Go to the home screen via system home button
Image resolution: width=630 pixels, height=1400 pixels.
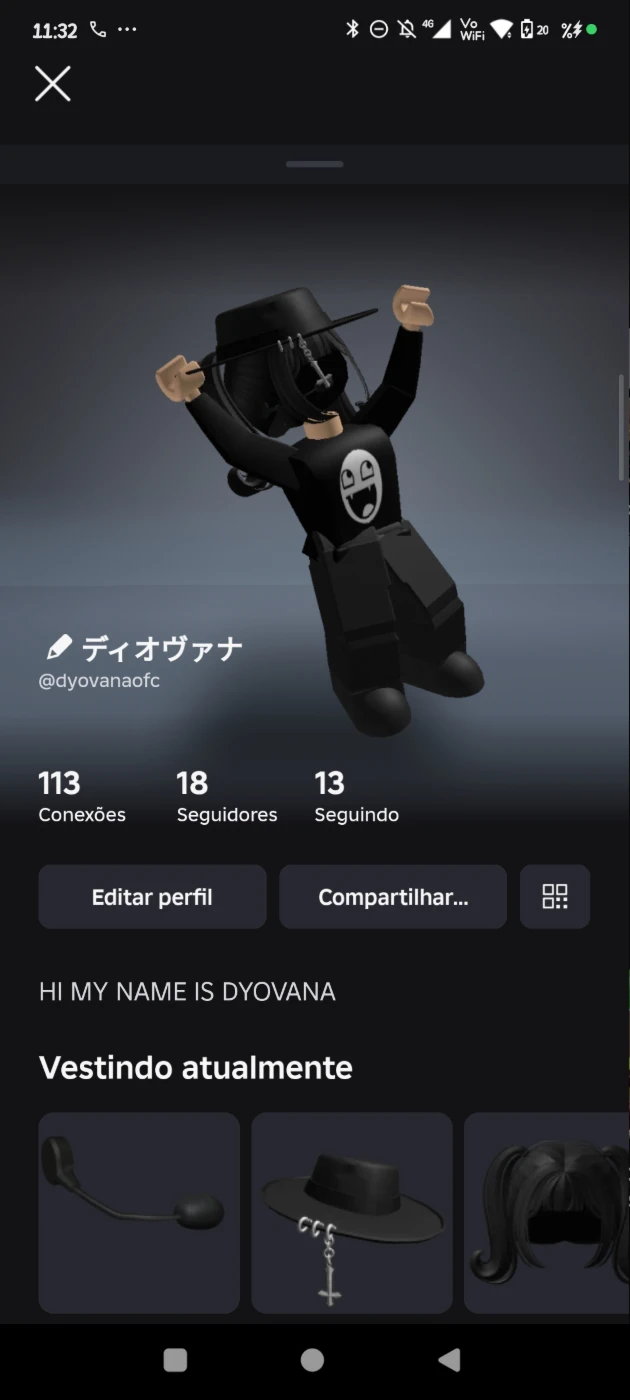click(313, 1360)
